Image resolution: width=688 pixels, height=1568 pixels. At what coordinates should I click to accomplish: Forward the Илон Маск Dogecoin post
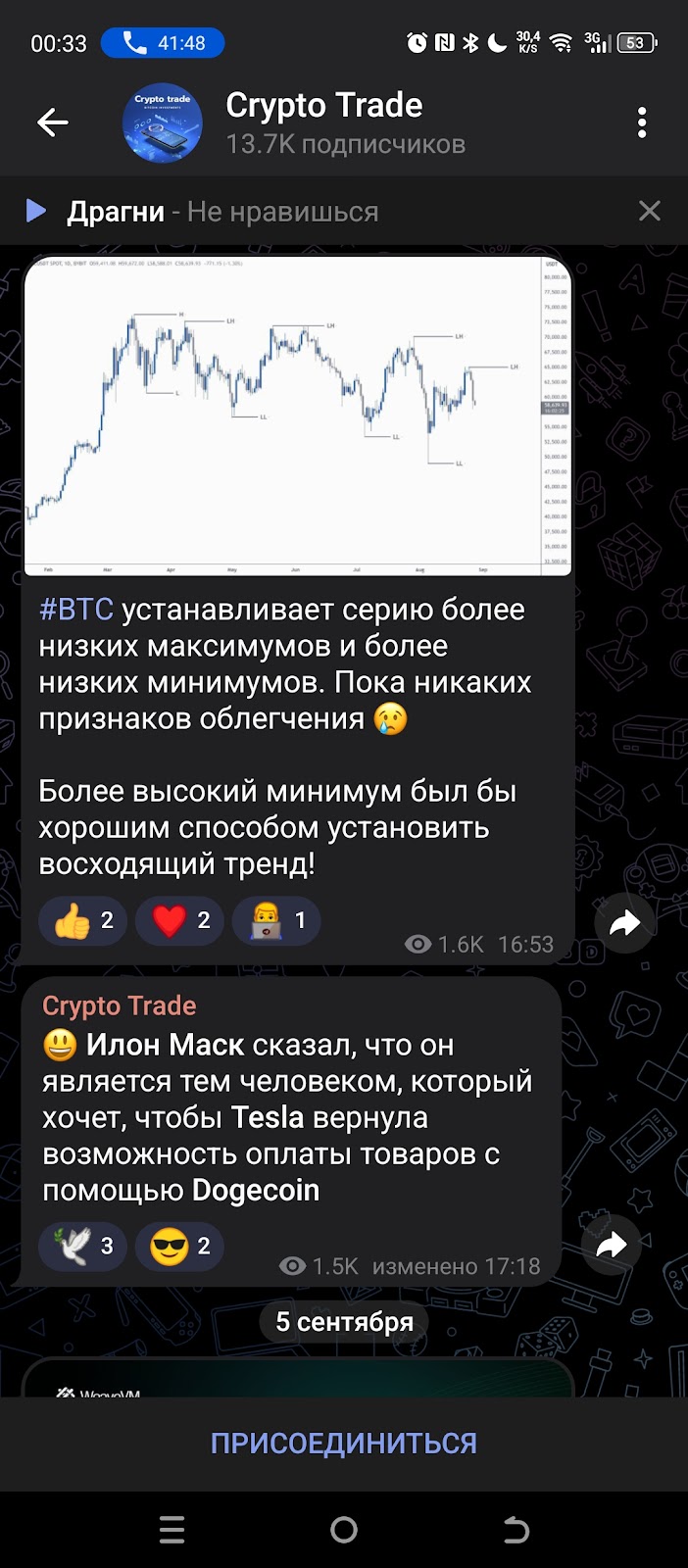coord(611,1245)
